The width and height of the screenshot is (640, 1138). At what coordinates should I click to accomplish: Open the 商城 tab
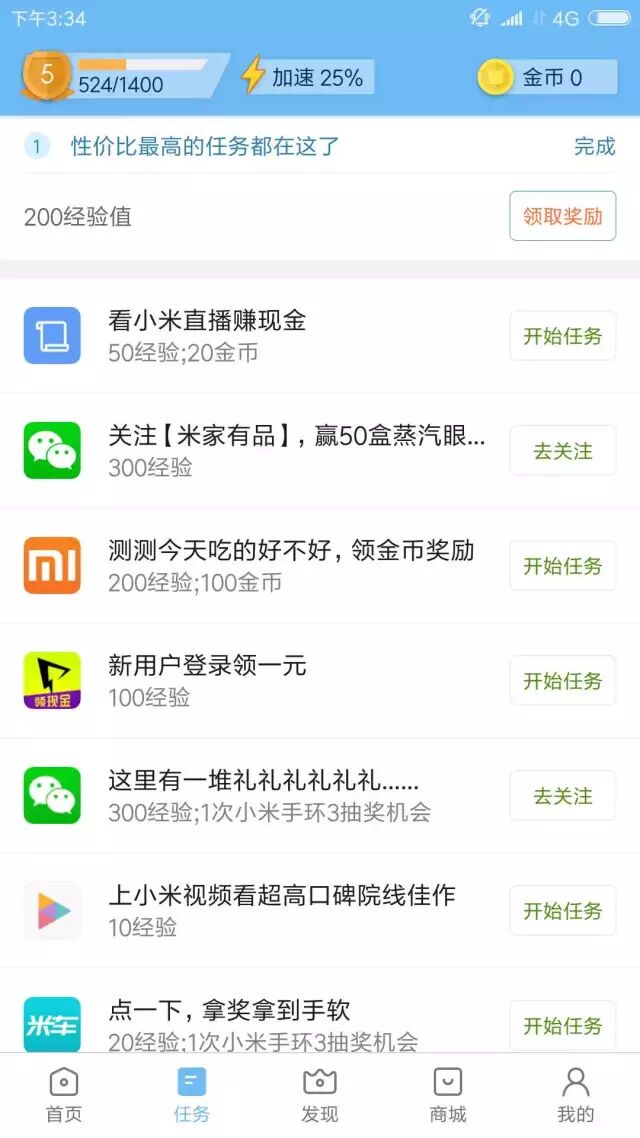tap(447, 1095)
